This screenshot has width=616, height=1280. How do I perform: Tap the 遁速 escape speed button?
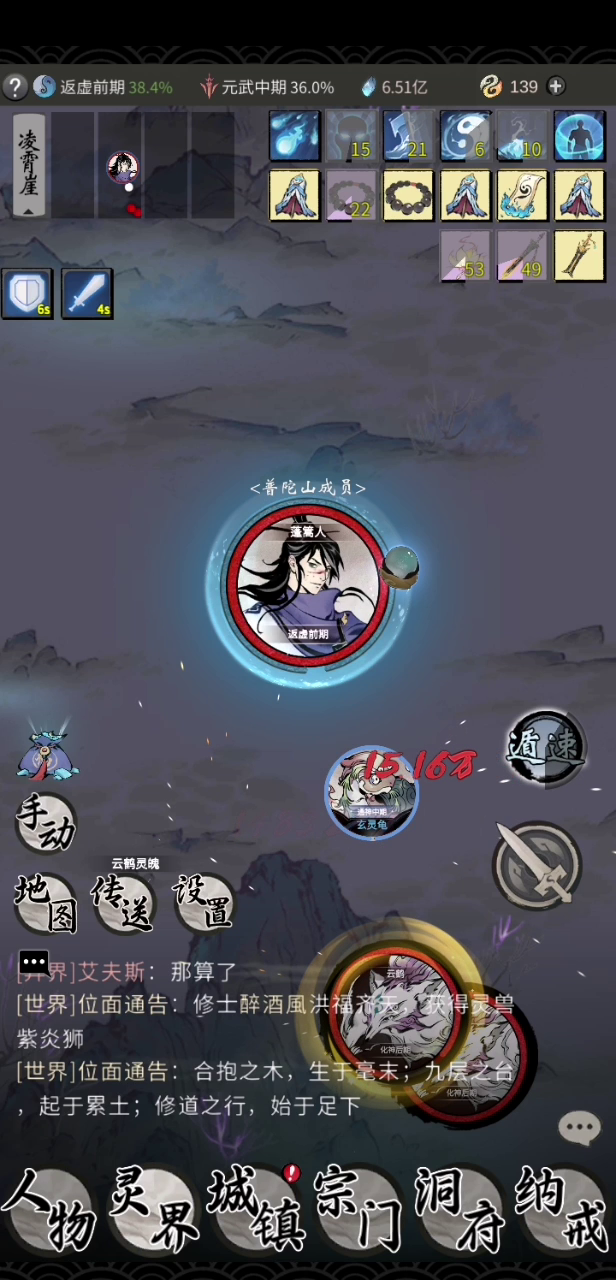[544, 747]
